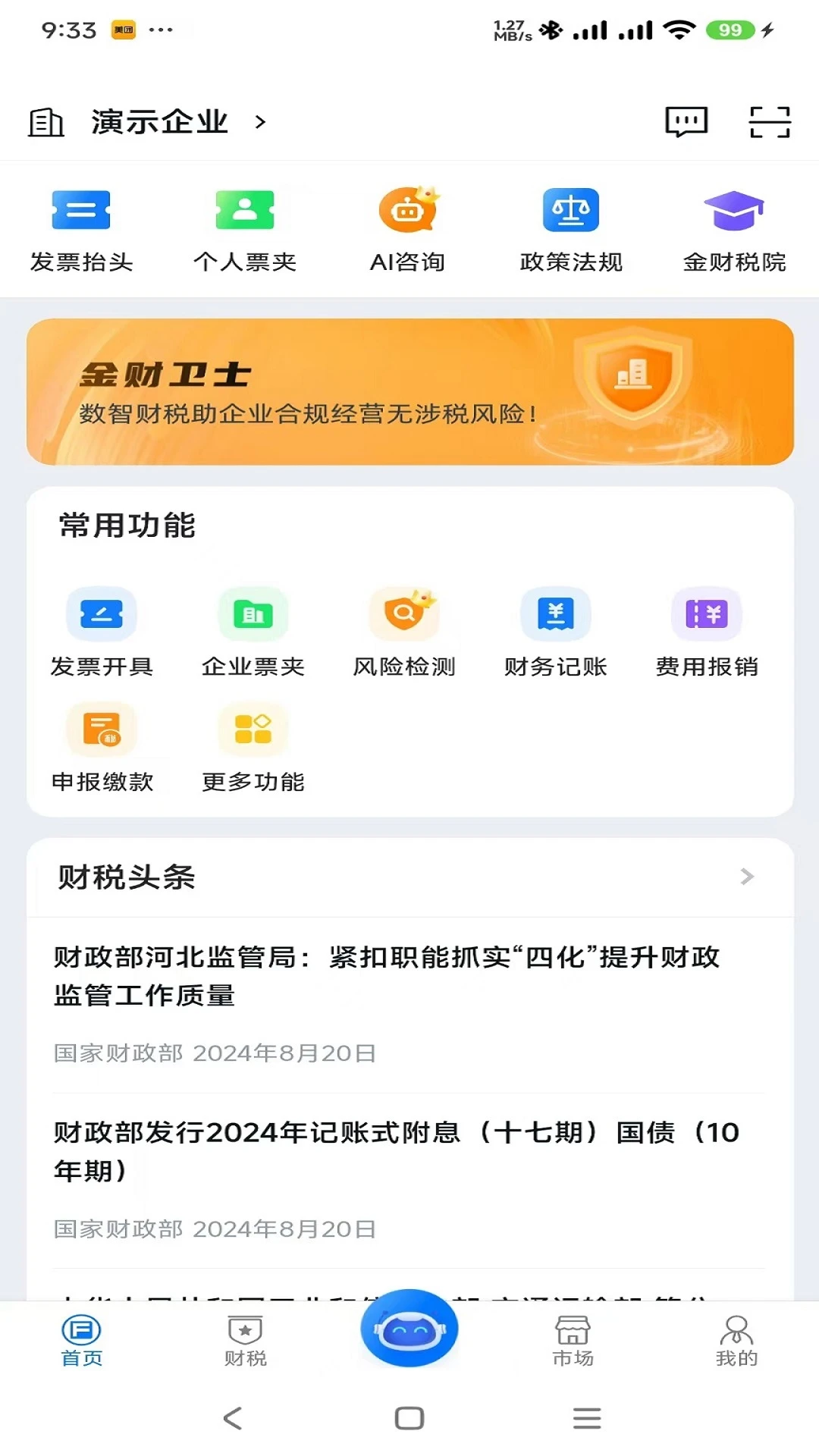This screenshot has width=819, height=1456.
Task: Open 企业票夹 enterprise ticket folder
Action: tap(253, 633)
